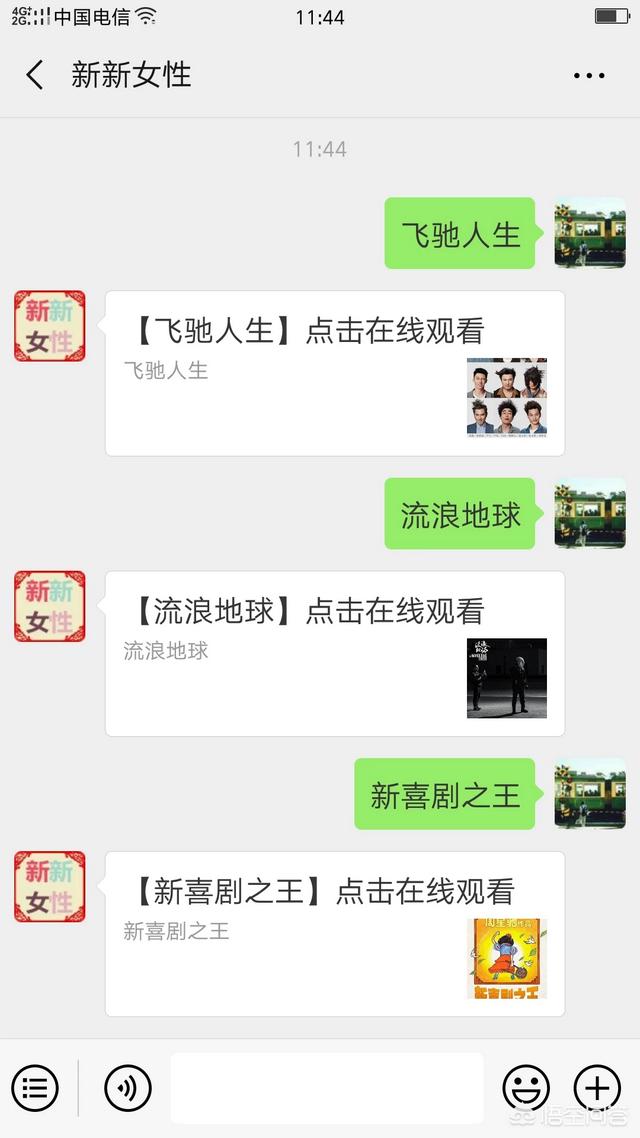Open the 【飞驰人生】点击在线观看 link card
The width and height of the screenshot is (640, 1138).
pos(334,373)
